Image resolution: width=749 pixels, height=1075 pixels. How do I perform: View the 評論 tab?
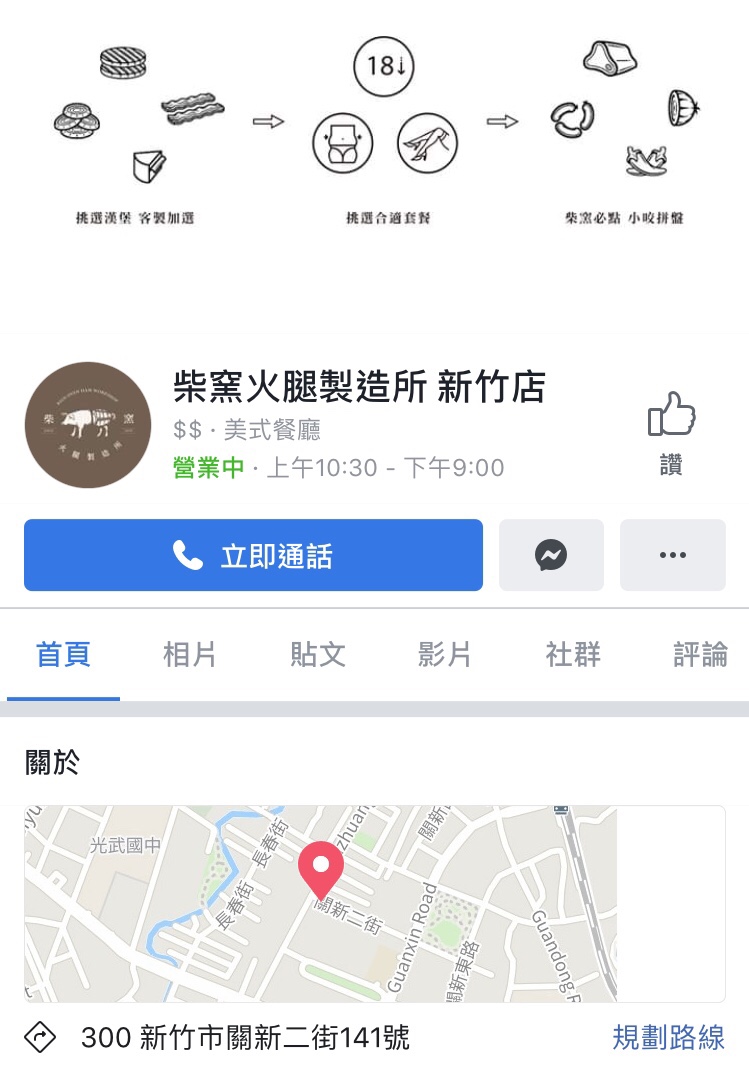coord(700,655)
